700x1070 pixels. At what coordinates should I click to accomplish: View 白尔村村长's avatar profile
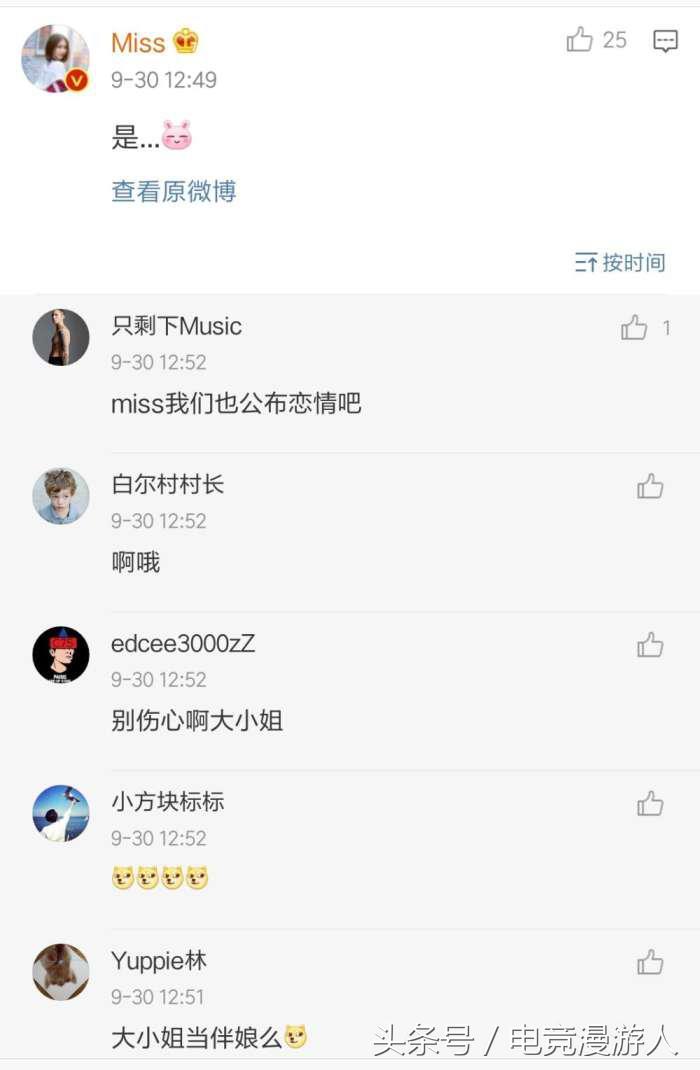[61, 496]
